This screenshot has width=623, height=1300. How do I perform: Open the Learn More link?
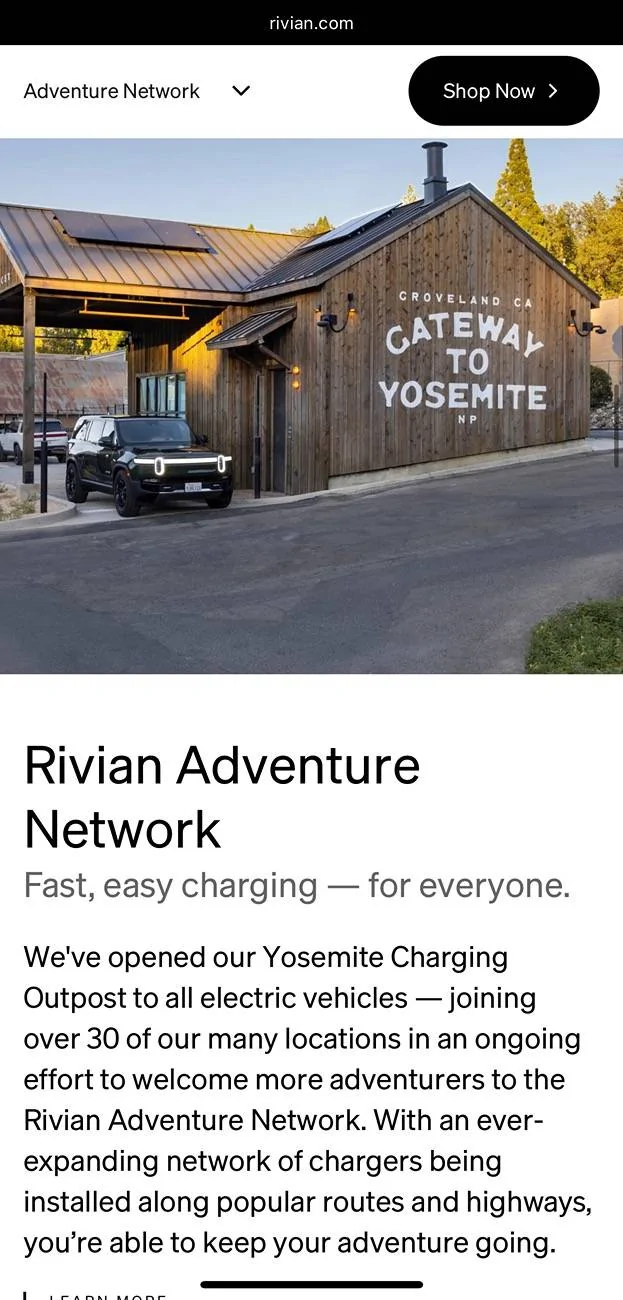click(x=107, y=1296)
